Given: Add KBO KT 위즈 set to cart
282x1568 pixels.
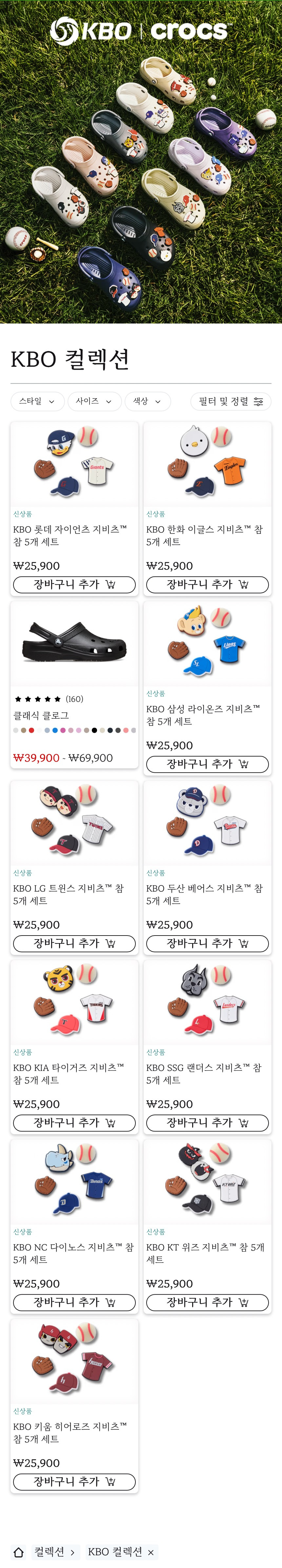Looking at the screenshot, I should click(207, 1302).
